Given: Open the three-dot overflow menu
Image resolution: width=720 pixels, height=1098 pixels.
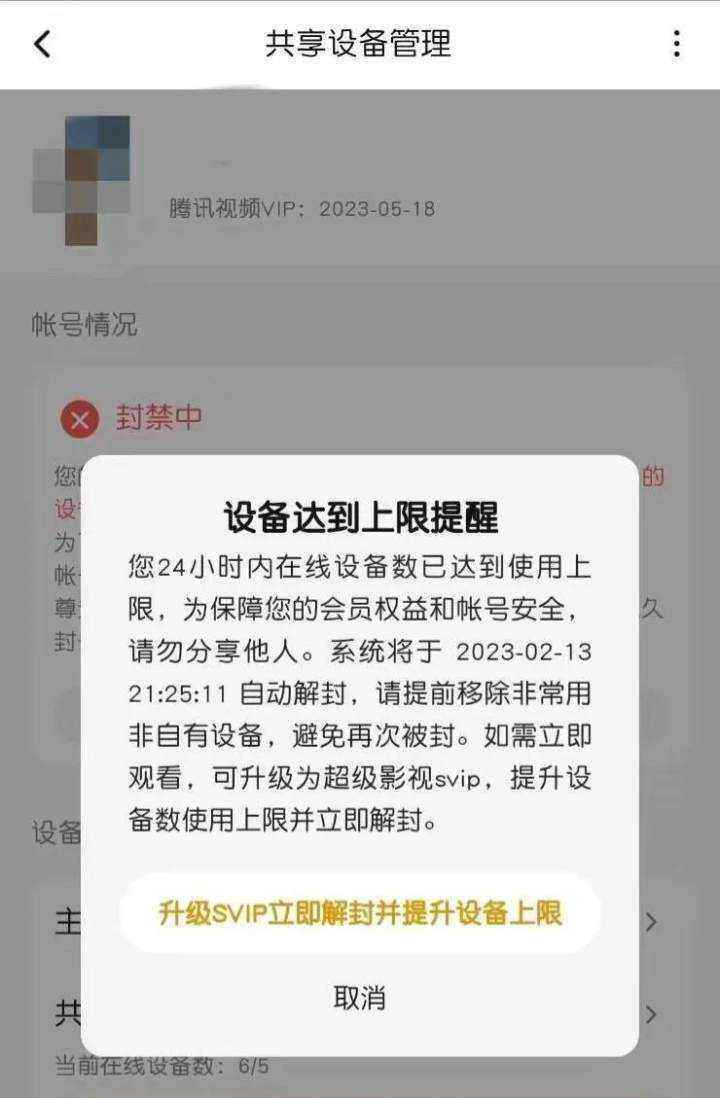Looking at the screenshot, I should point(677,44).
